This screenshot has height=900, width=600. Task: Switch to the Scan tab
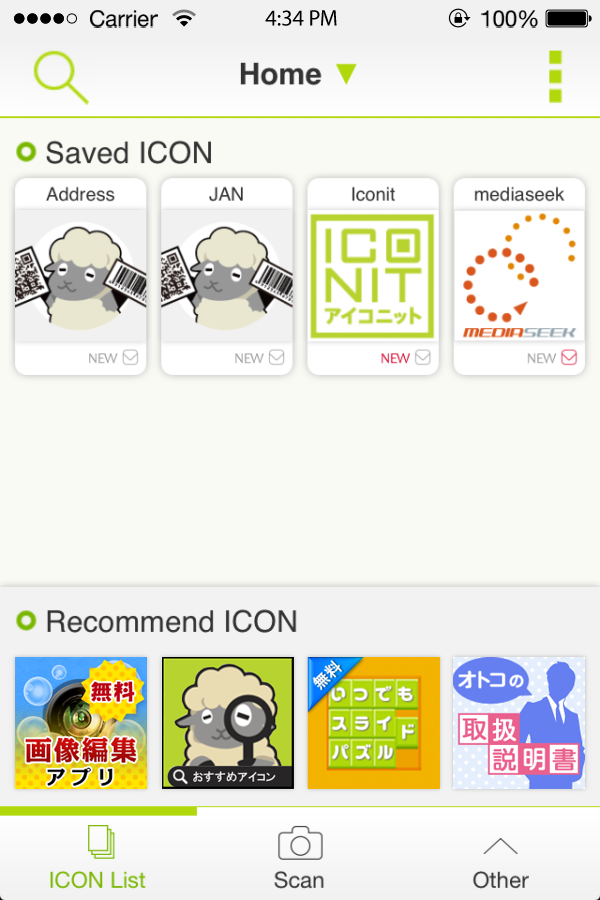point(299,858)
